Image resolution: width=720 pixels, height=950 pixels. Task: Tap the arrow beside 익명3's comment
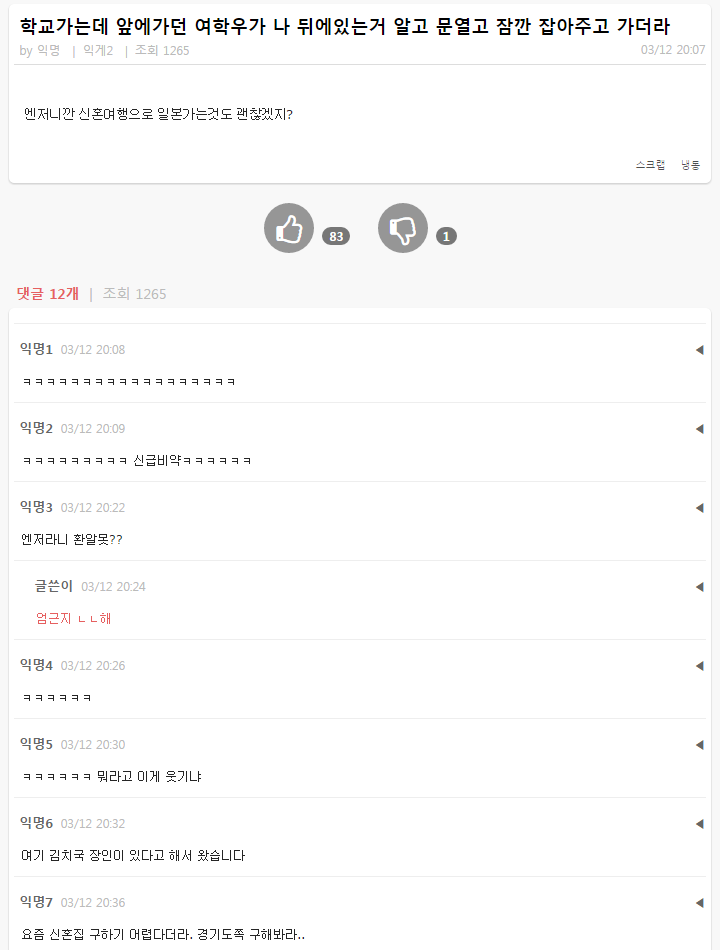(x=699, y=508)
